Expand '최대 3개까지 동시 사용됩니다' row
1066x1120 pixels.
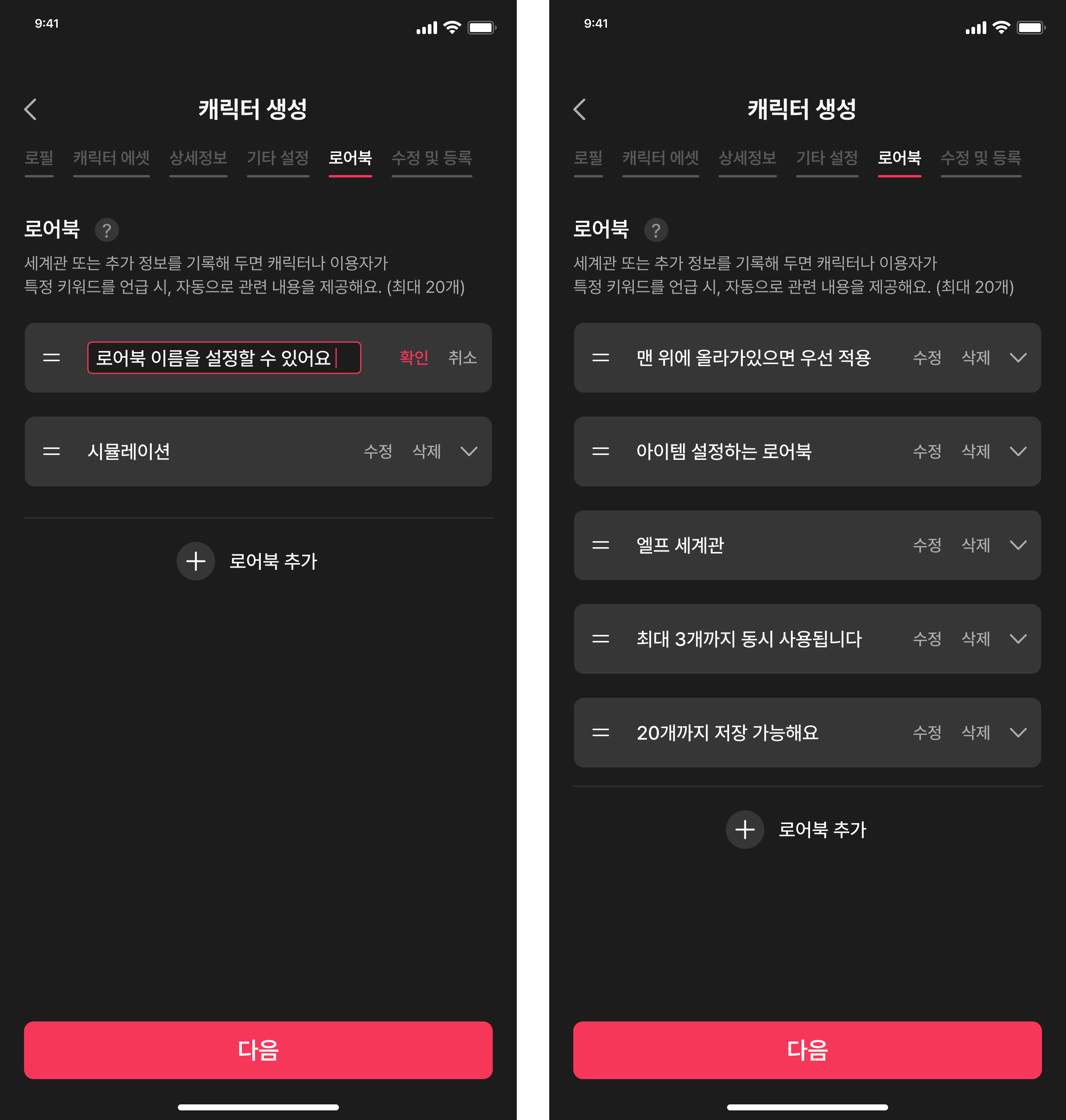[x=1018, y=639]
